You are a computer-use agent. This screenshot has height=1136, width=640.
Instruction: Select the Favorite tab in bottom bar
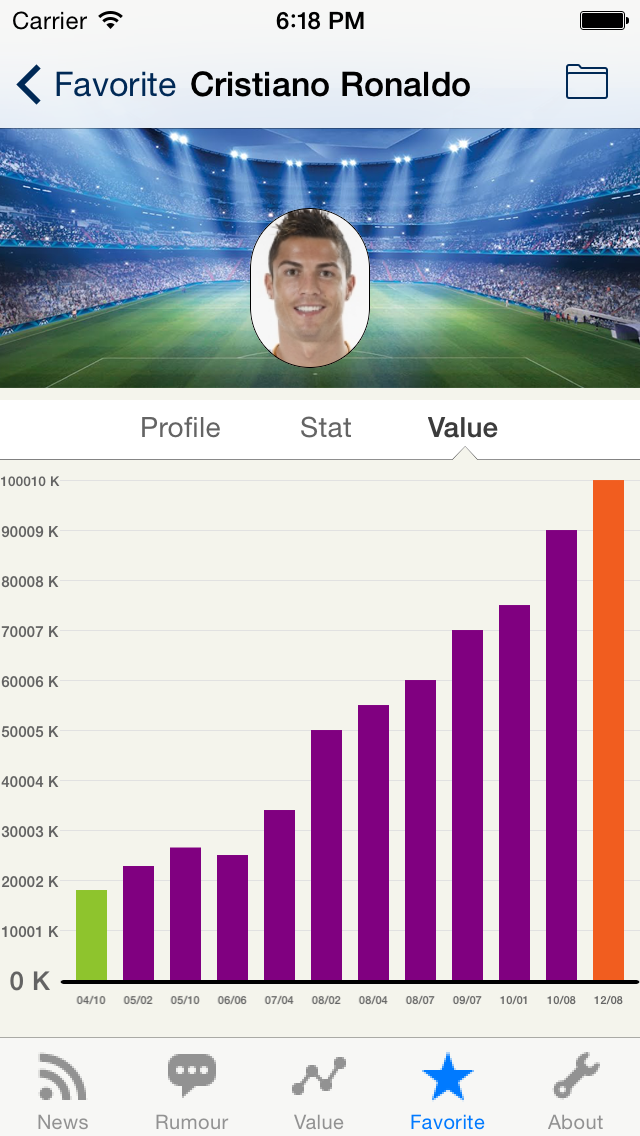[447, 1090]
